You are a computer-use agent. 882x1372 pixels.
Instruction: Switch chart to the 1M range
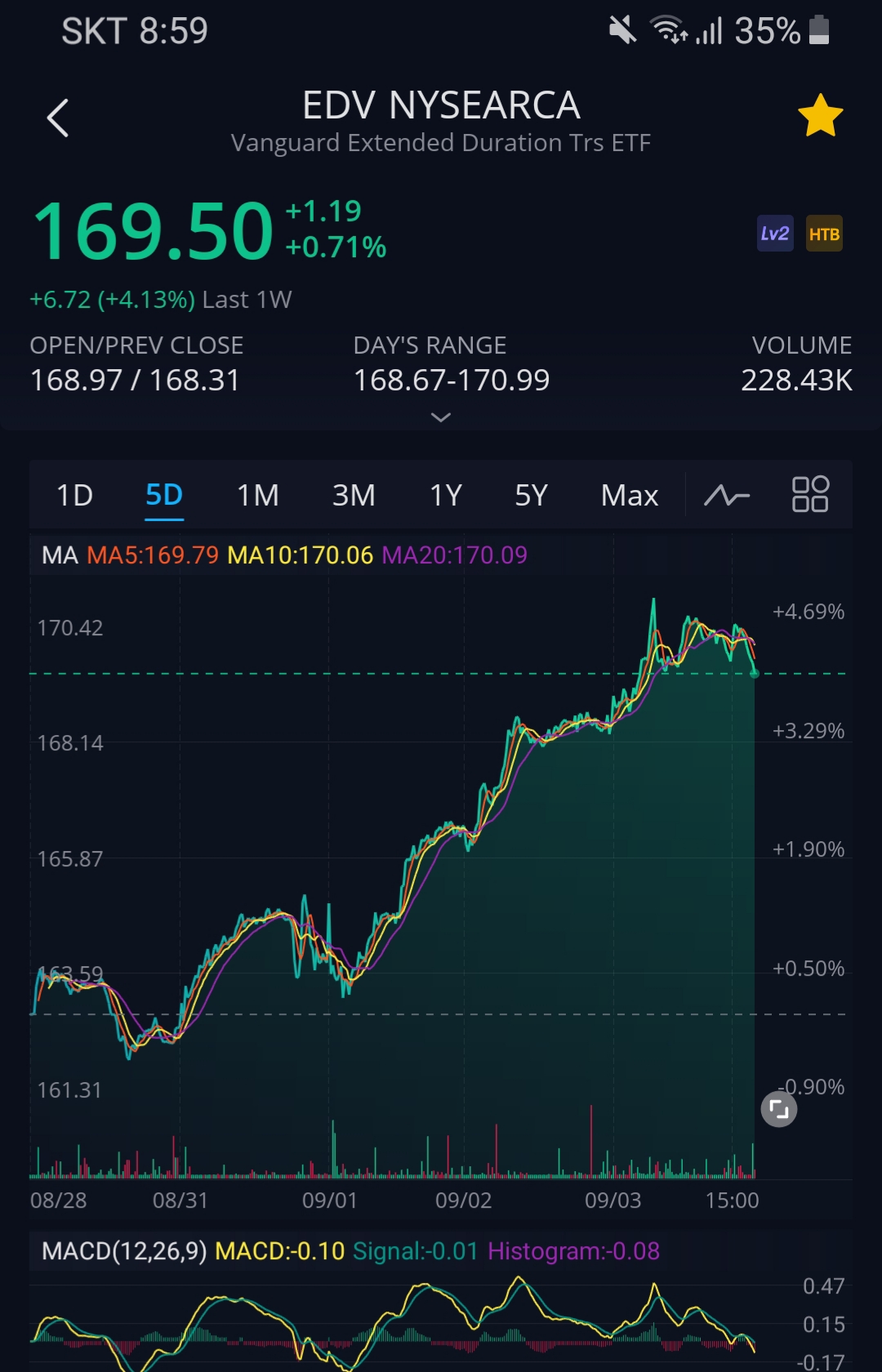[257, 495]
